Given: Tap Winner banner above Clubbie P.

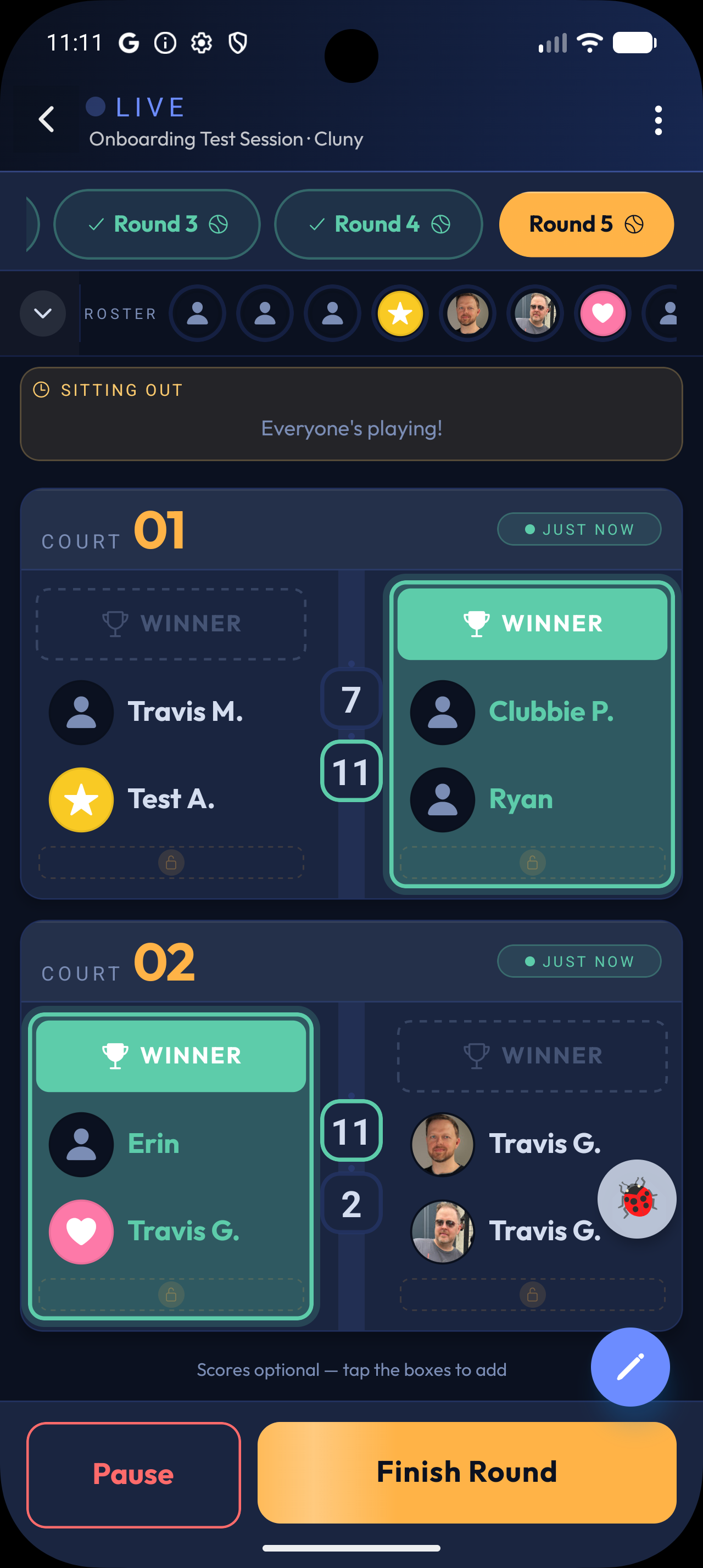Looking at the screenshot, I should (x=532, y=623).
